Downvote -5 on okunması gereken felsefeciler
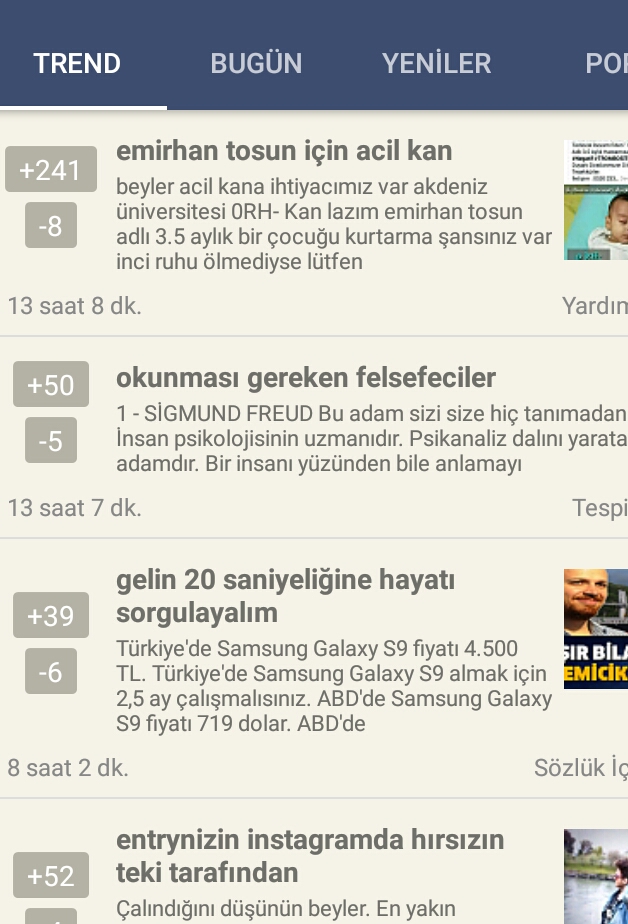Screen dimensions: 628x924 pyautogui.click(x=51, y=441)
